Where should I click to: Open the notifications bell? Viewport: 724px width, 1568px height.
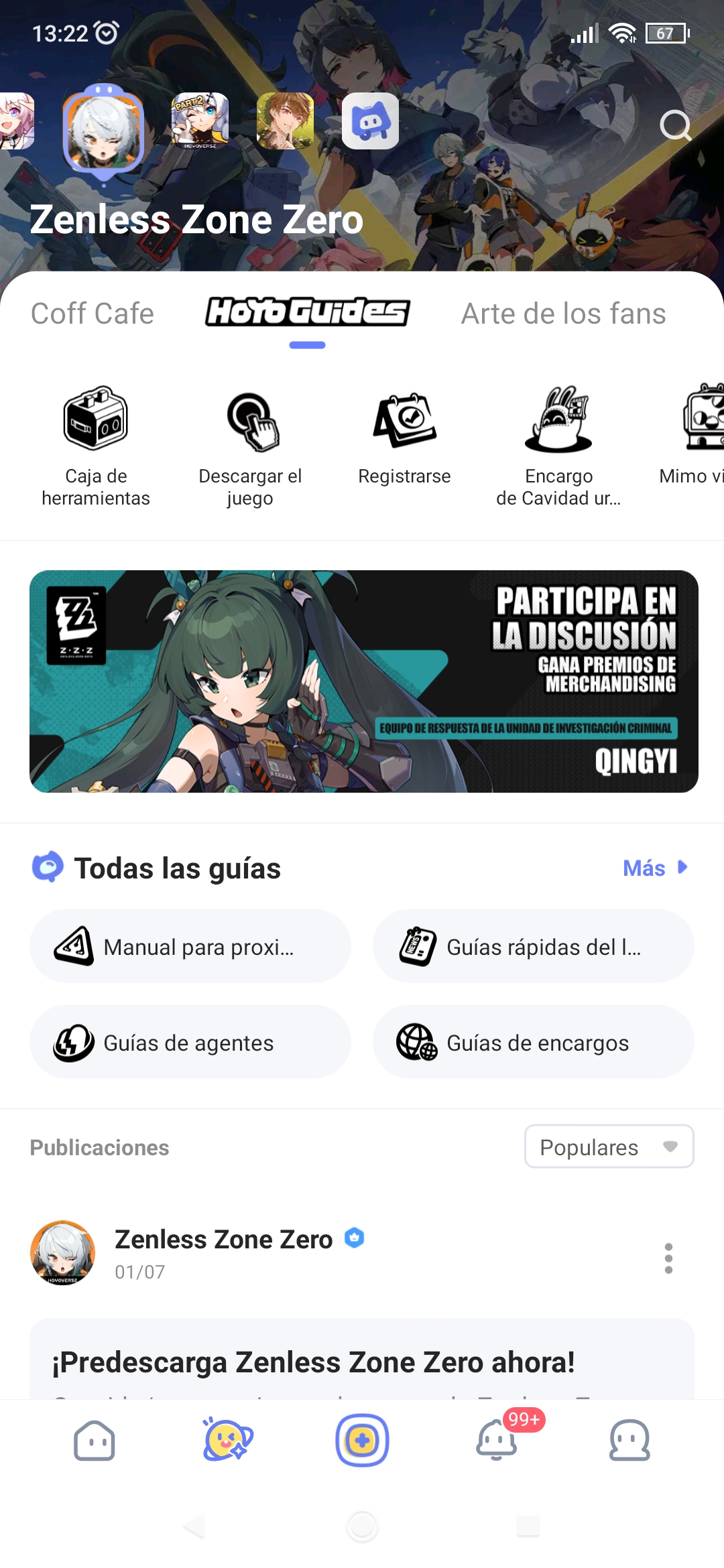pyautogui.click(x=497, y=1440)
